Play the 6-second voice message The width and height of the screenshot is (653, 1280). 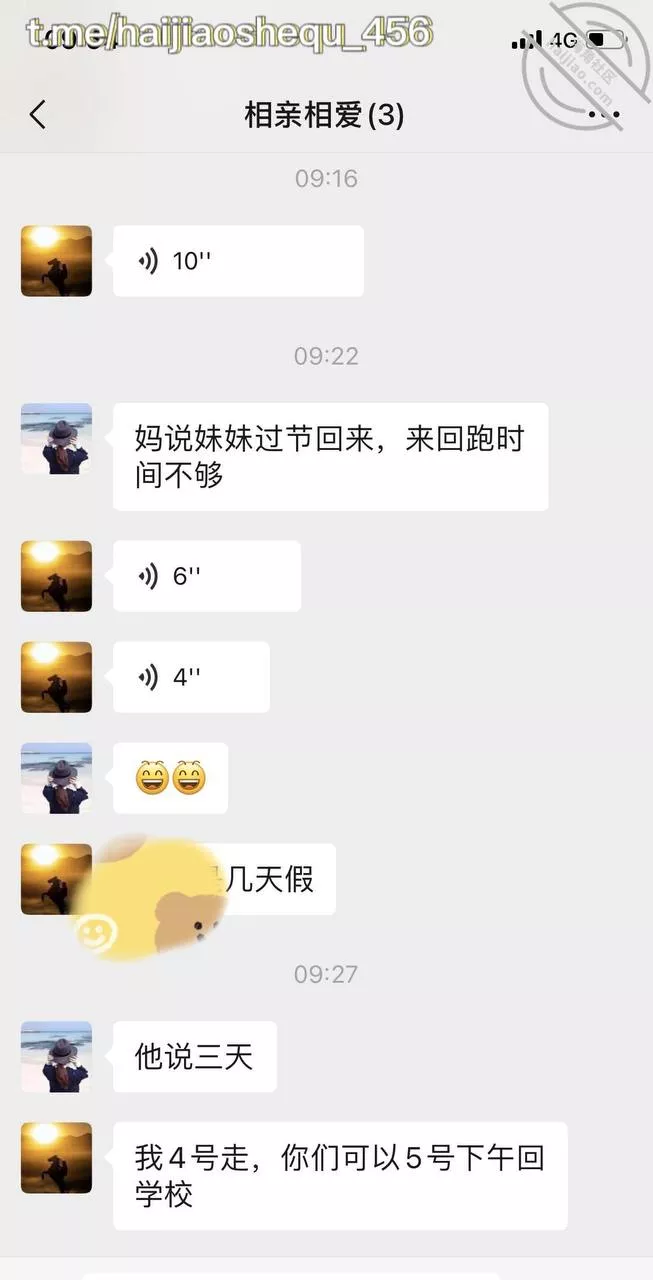207,576
